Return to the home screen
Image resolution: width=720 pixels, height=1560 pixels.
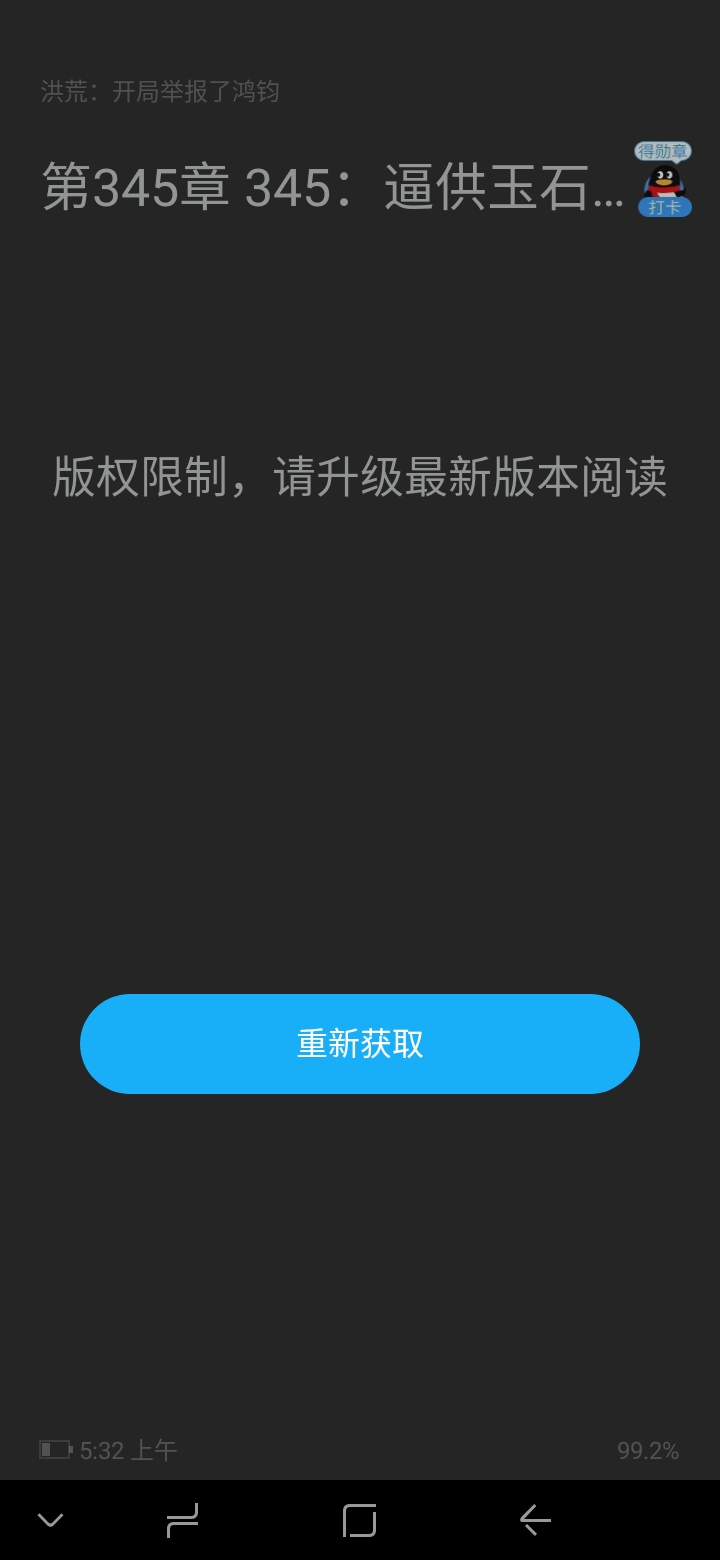pyautogui.click(x=359, y=1521)
